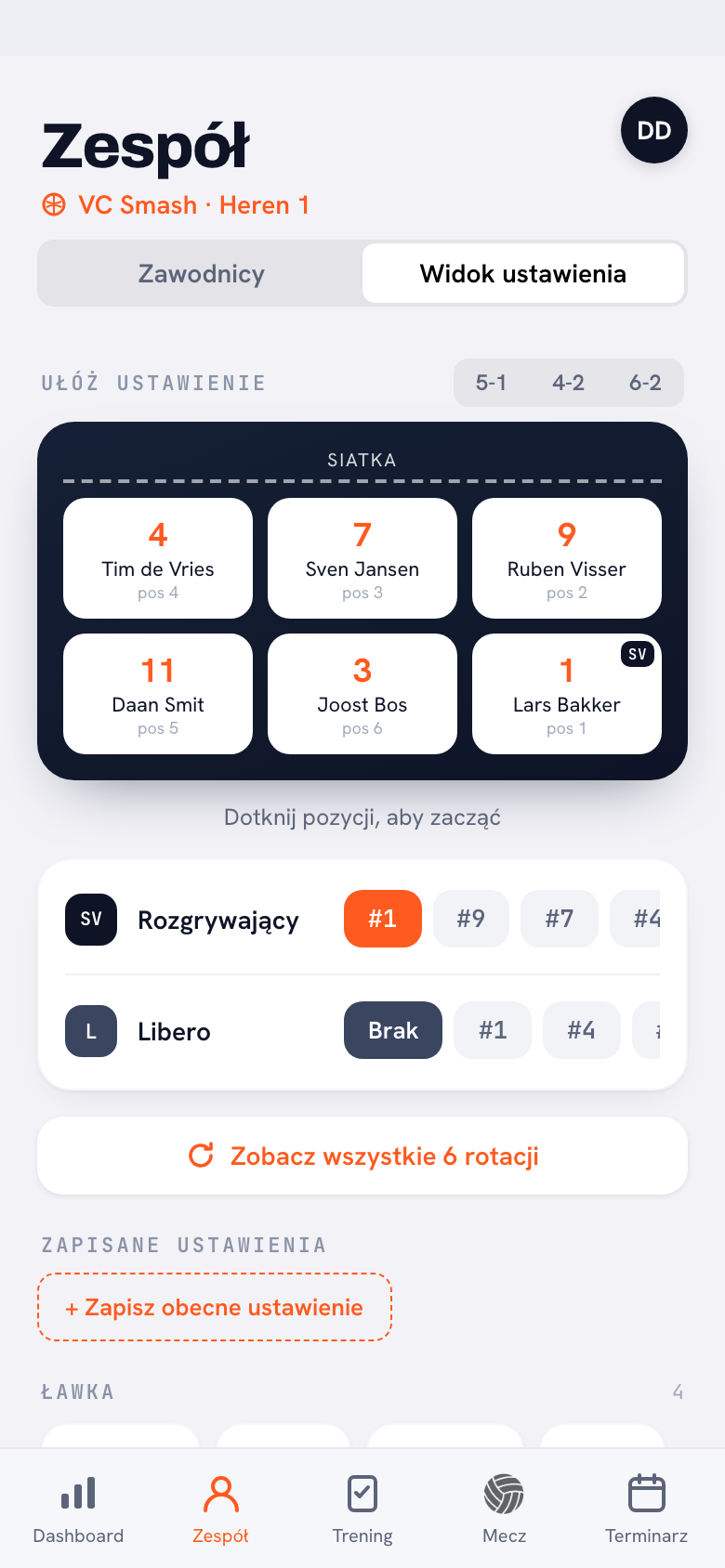Screen dimensions: 725x1568
Task: Switch to the Terminarz tab
Action: [647, 1509]
